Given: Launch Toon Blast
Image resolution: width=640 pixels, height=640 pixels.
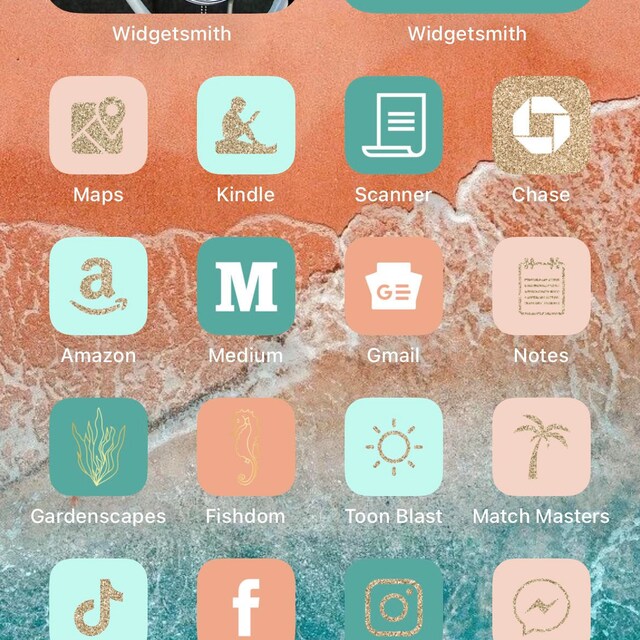Looking at the screenshot, I should [394, 447].
